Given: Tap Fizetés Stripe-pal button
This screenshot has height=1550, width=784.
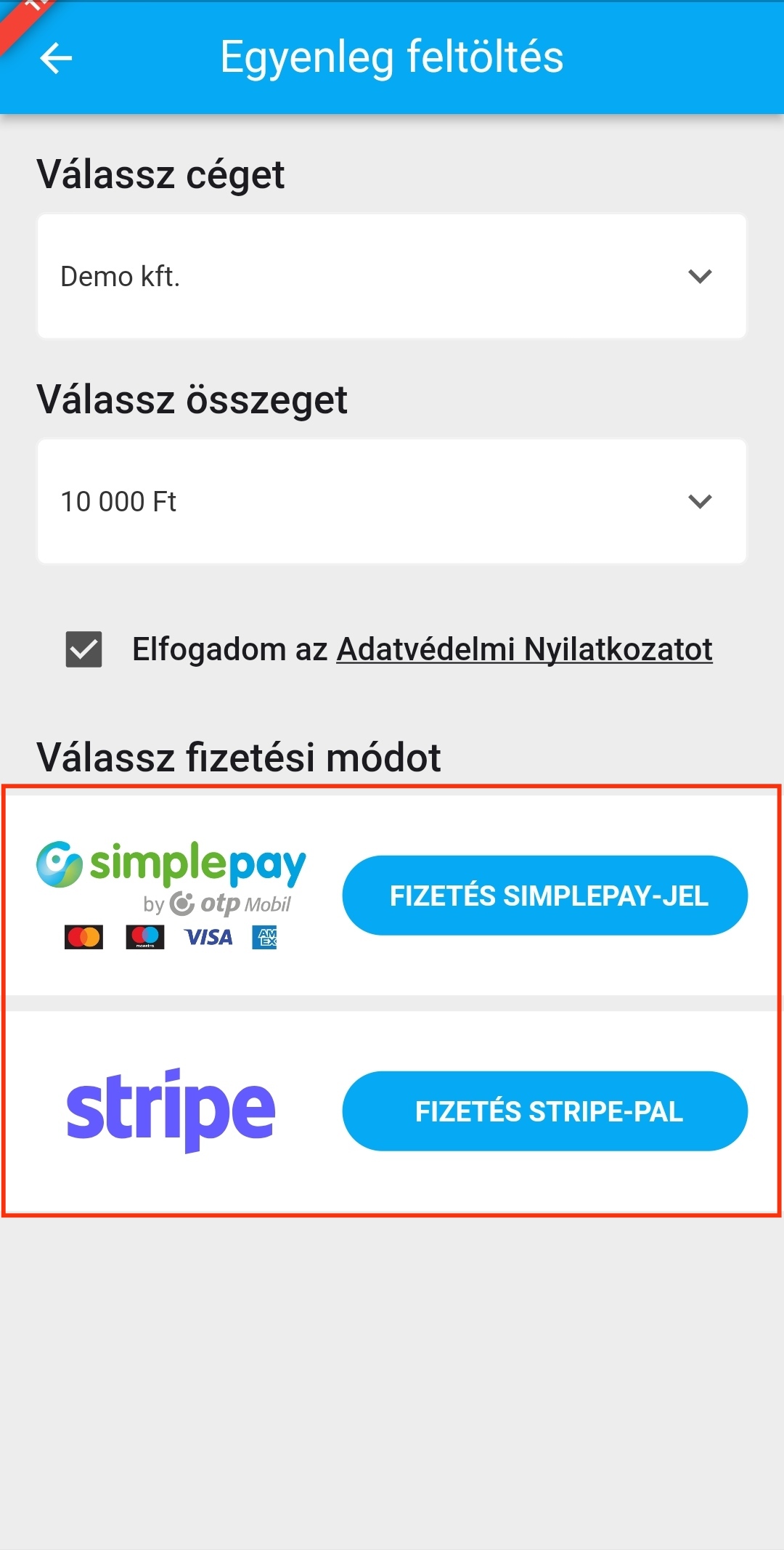Looking at the screenshot, I should pyautogui.click(x=545, y=1111).
